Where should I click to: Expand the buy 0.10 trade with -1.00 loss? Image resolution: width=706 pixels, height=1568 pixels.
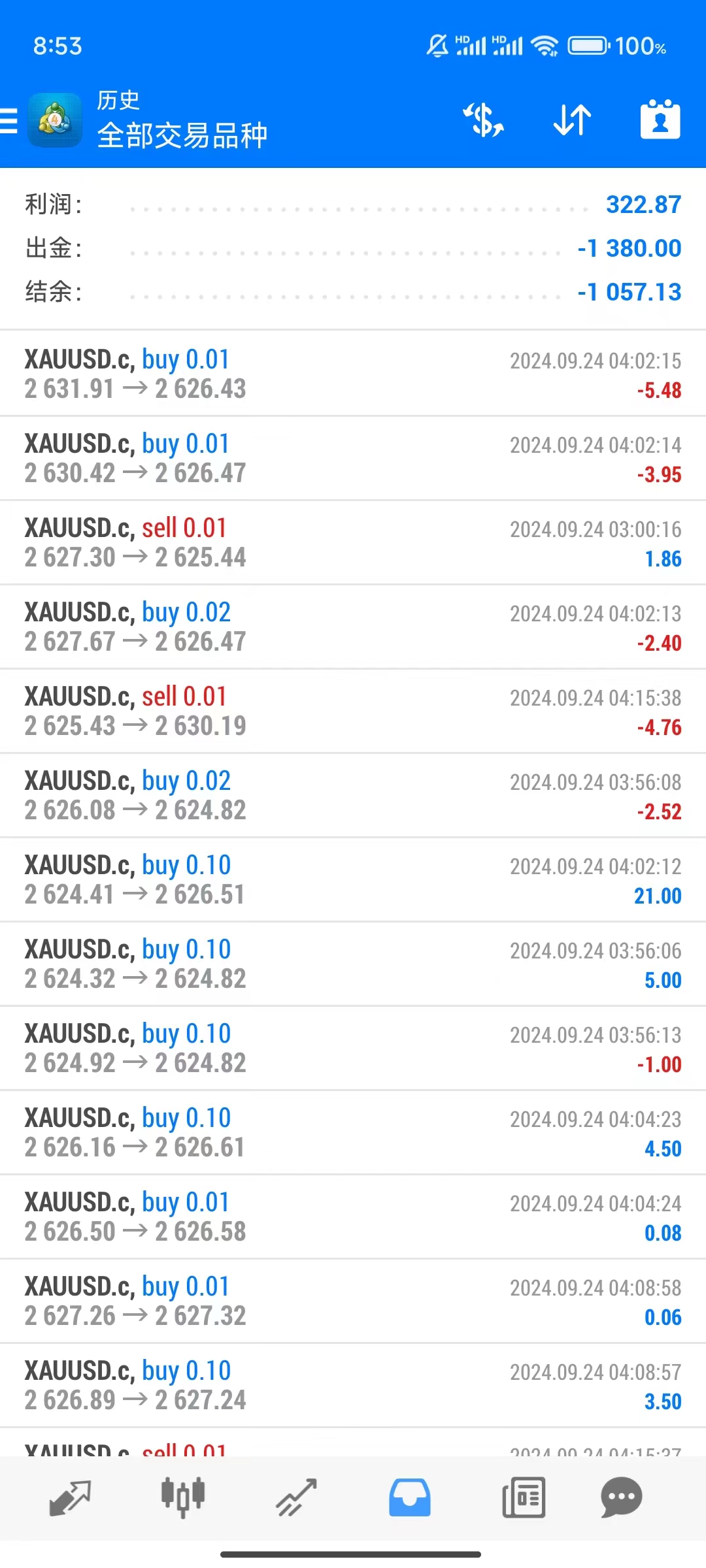tap(353, 1048)
